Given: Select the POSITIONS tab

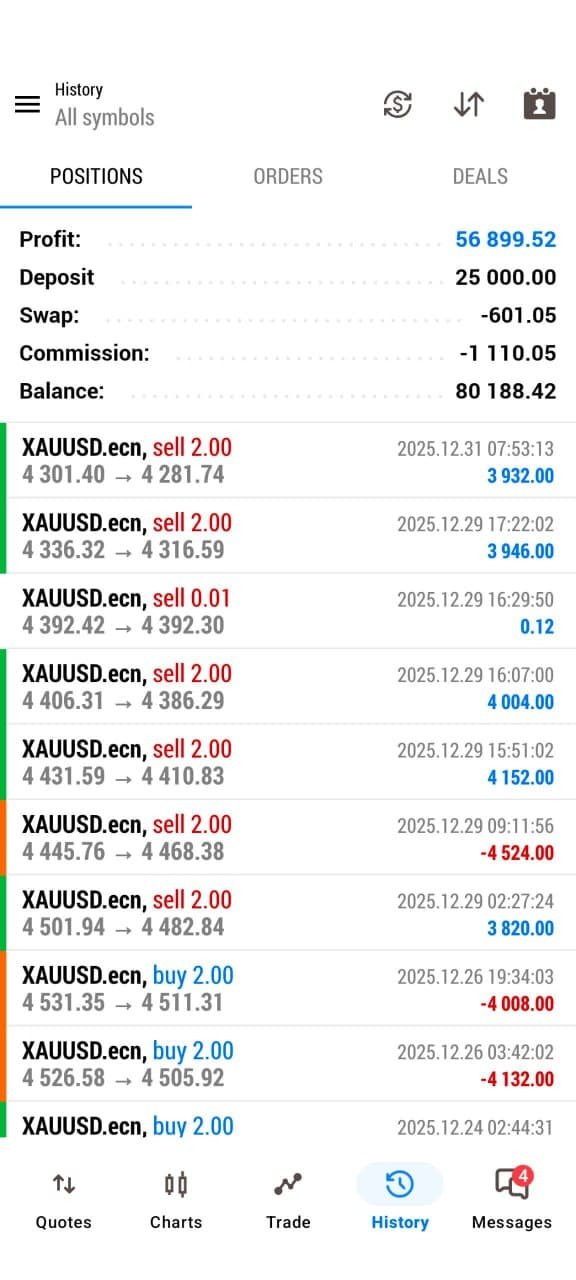Looking at the screenshot, I should click(x=96, y=176).
